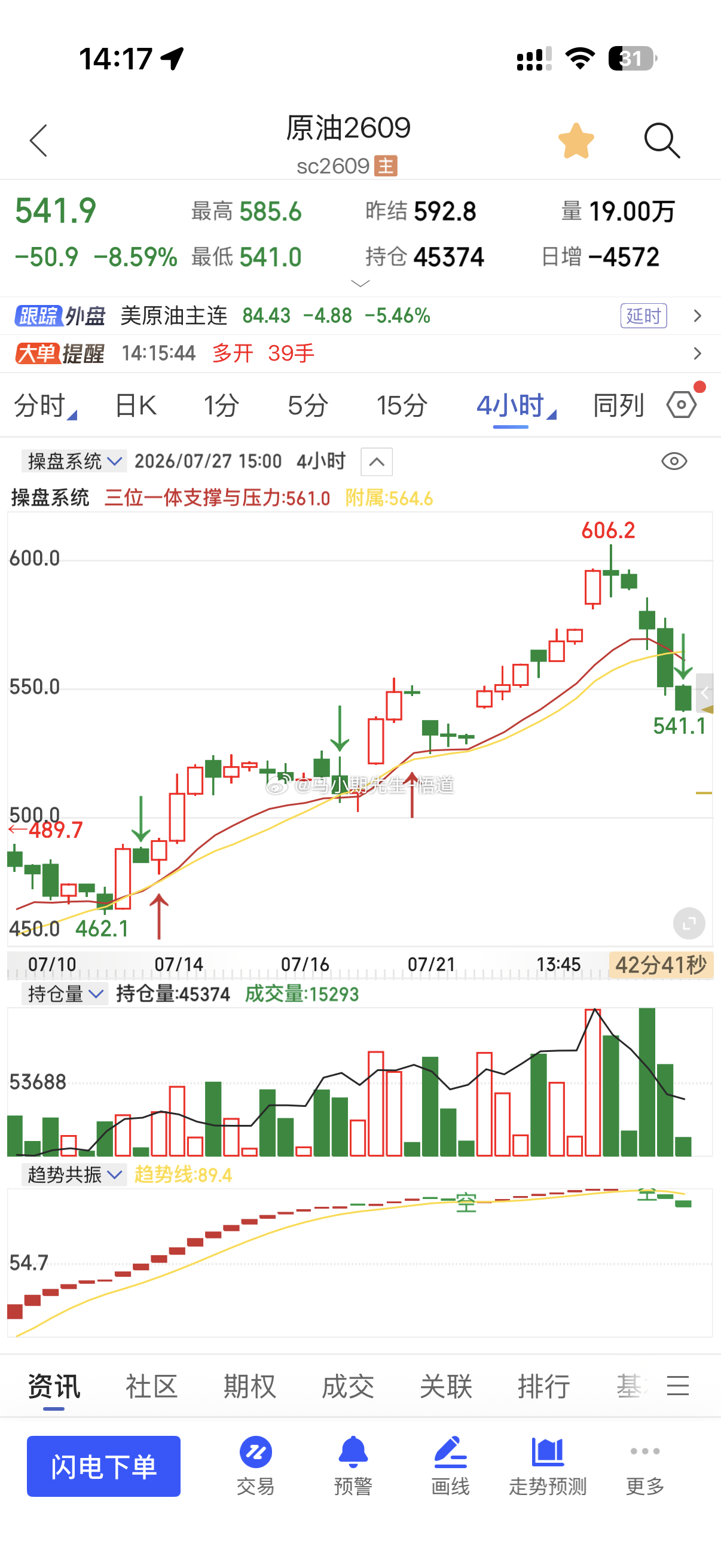Image resolution: width=721 pixels, height=1568 pixels.
Task: Open the 预警 bell
Action: tap(353, 1466)
